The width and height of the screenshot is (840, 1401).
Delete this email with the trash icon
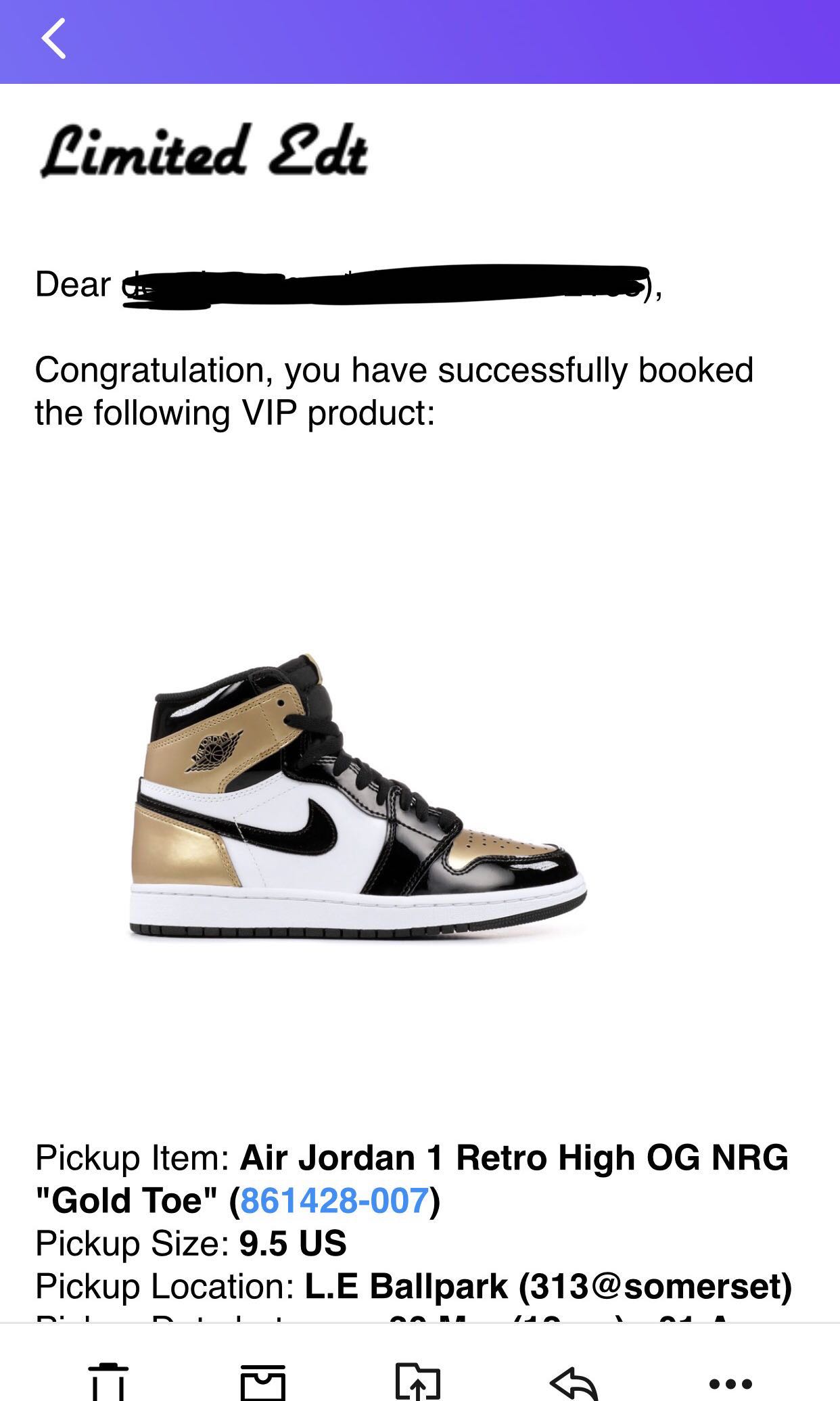click(108, 1380)
